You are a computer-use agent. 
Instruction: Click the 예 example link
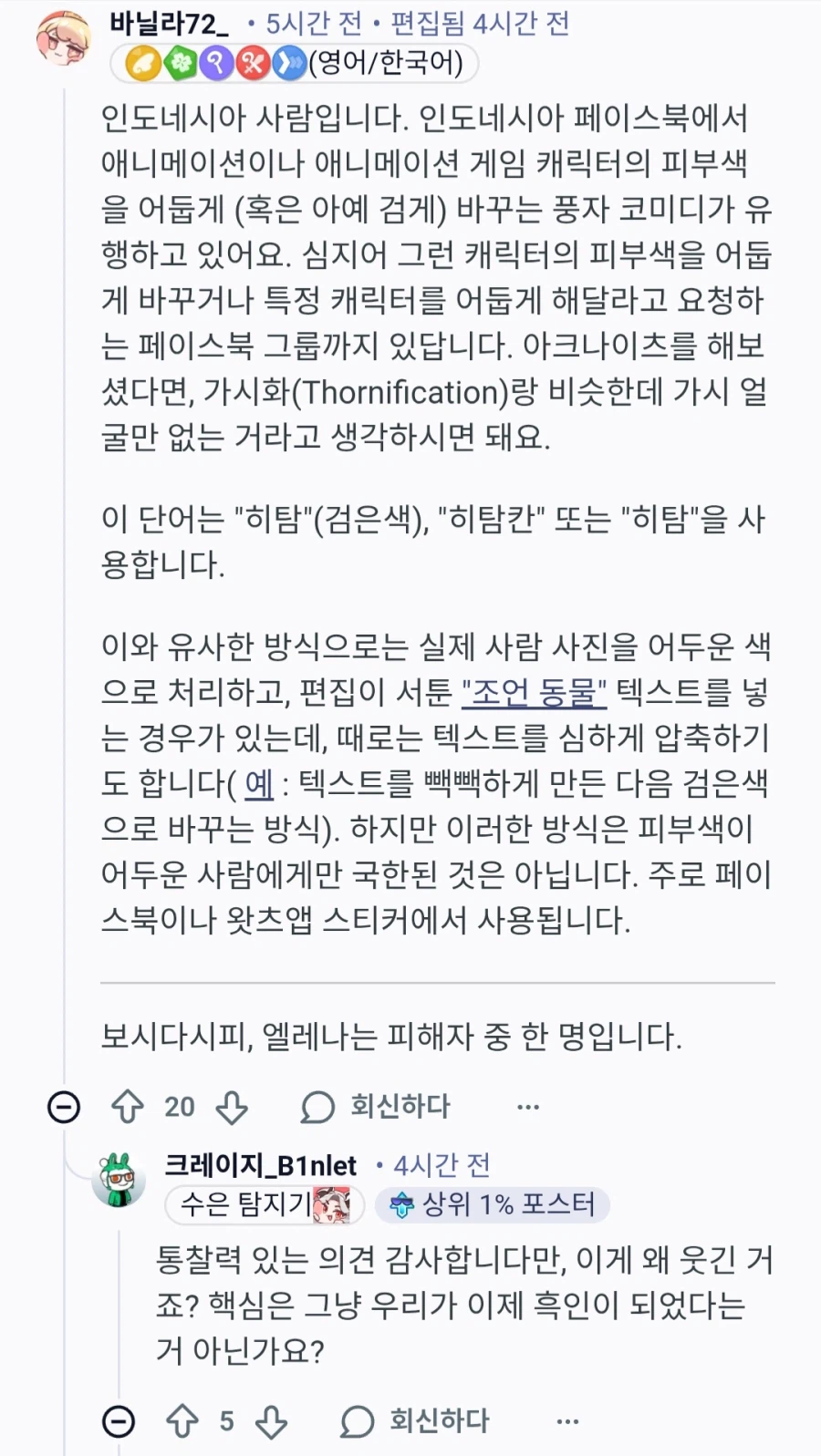(256, 786)
